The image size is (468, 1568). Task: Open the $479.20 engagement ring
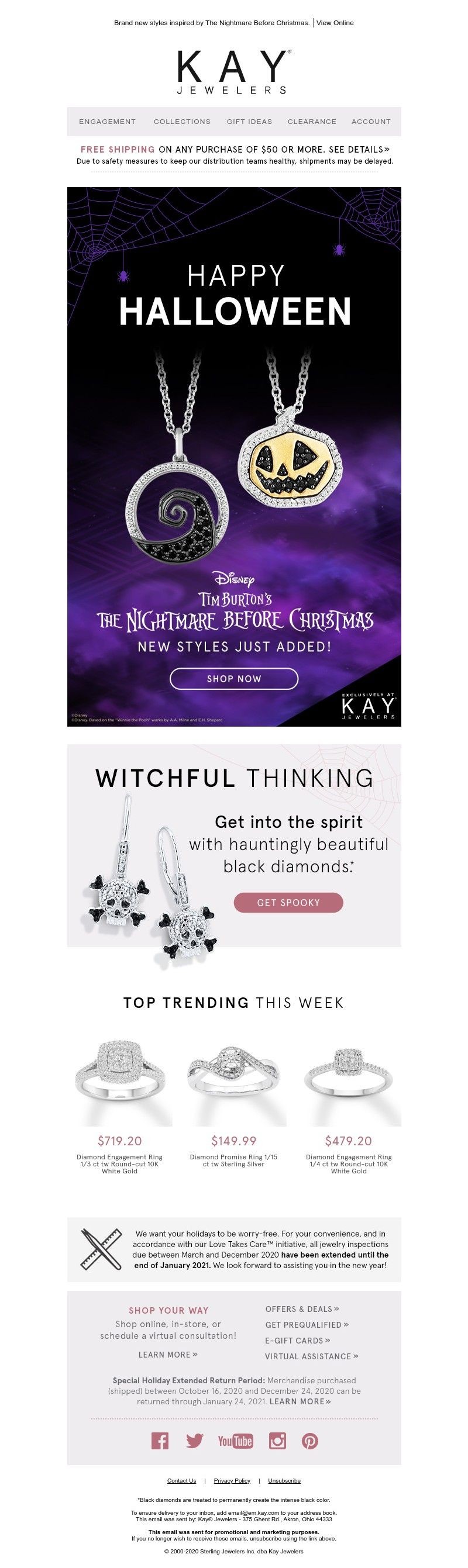coord(349,1083)
